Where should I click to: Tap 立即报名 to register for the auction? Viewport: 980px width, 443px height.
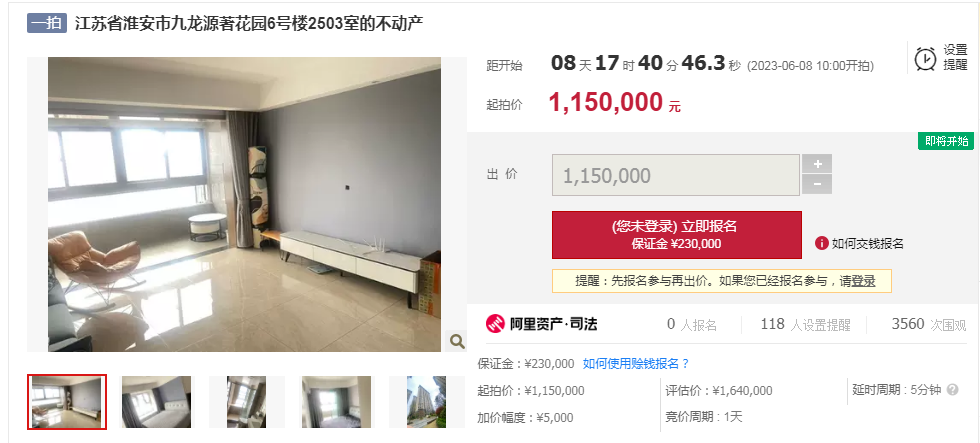pyautogui.click(x=676, y=234)
